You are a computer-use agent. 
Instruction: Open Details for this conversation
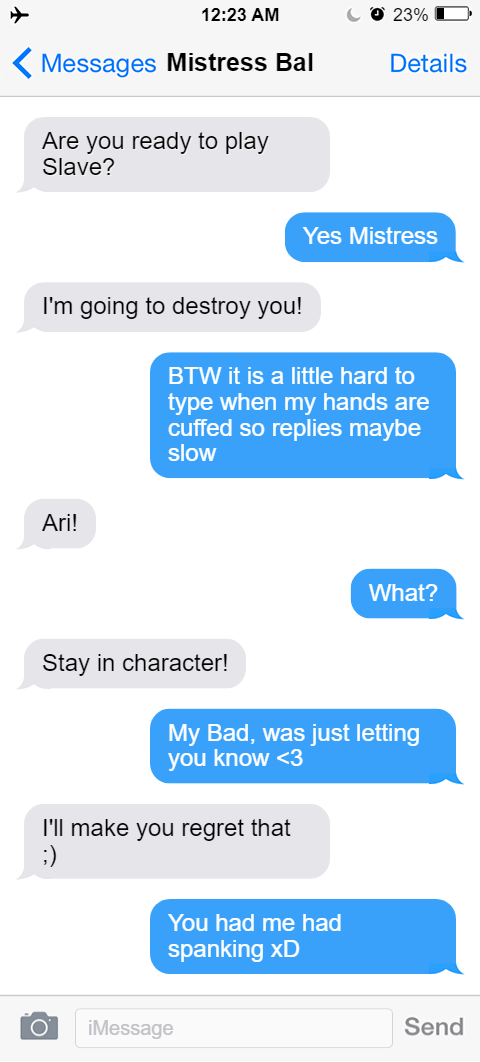(x=428, y=64)
